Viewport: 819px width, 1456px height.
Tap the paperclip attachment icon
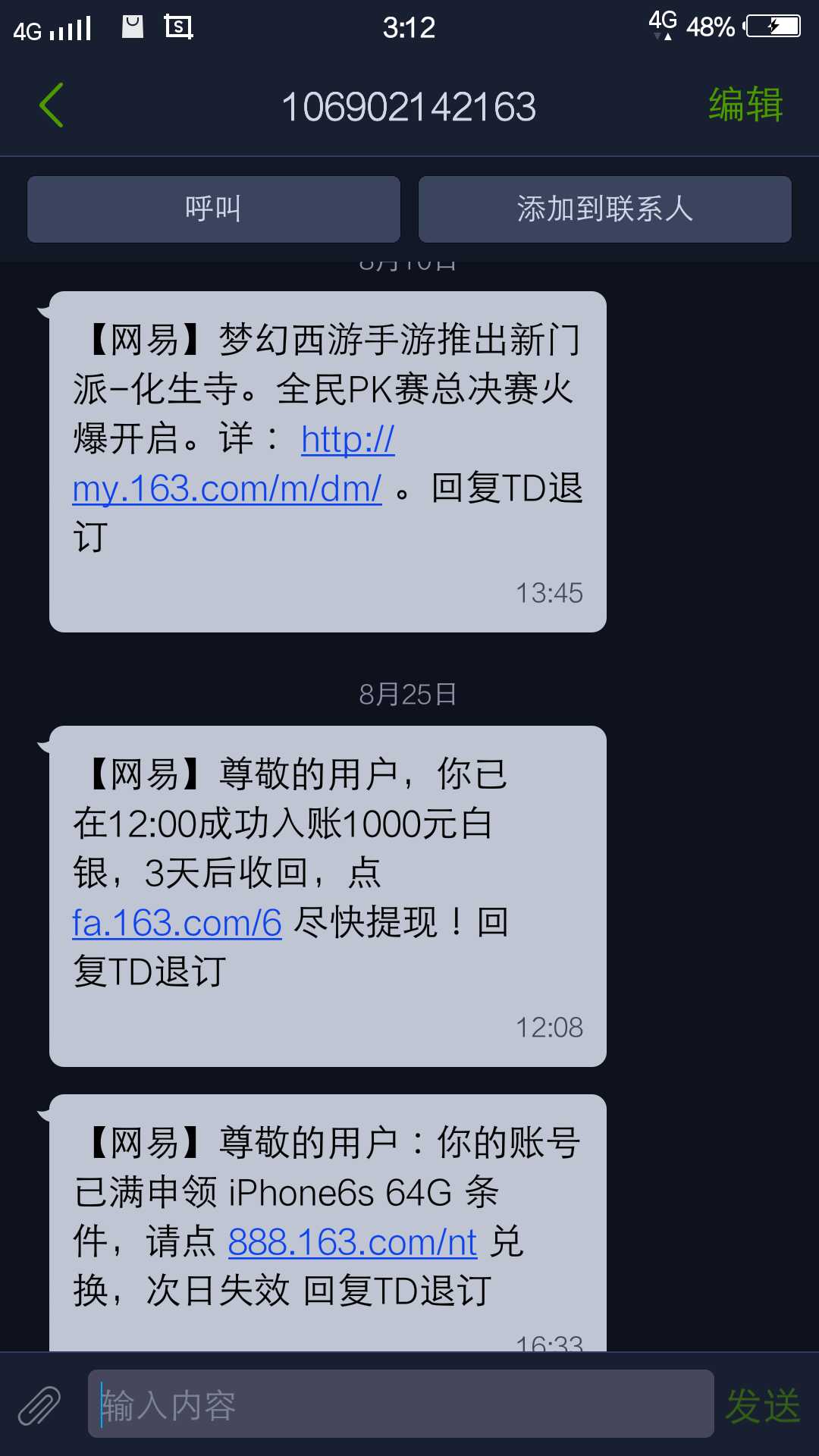point(39,1405)
